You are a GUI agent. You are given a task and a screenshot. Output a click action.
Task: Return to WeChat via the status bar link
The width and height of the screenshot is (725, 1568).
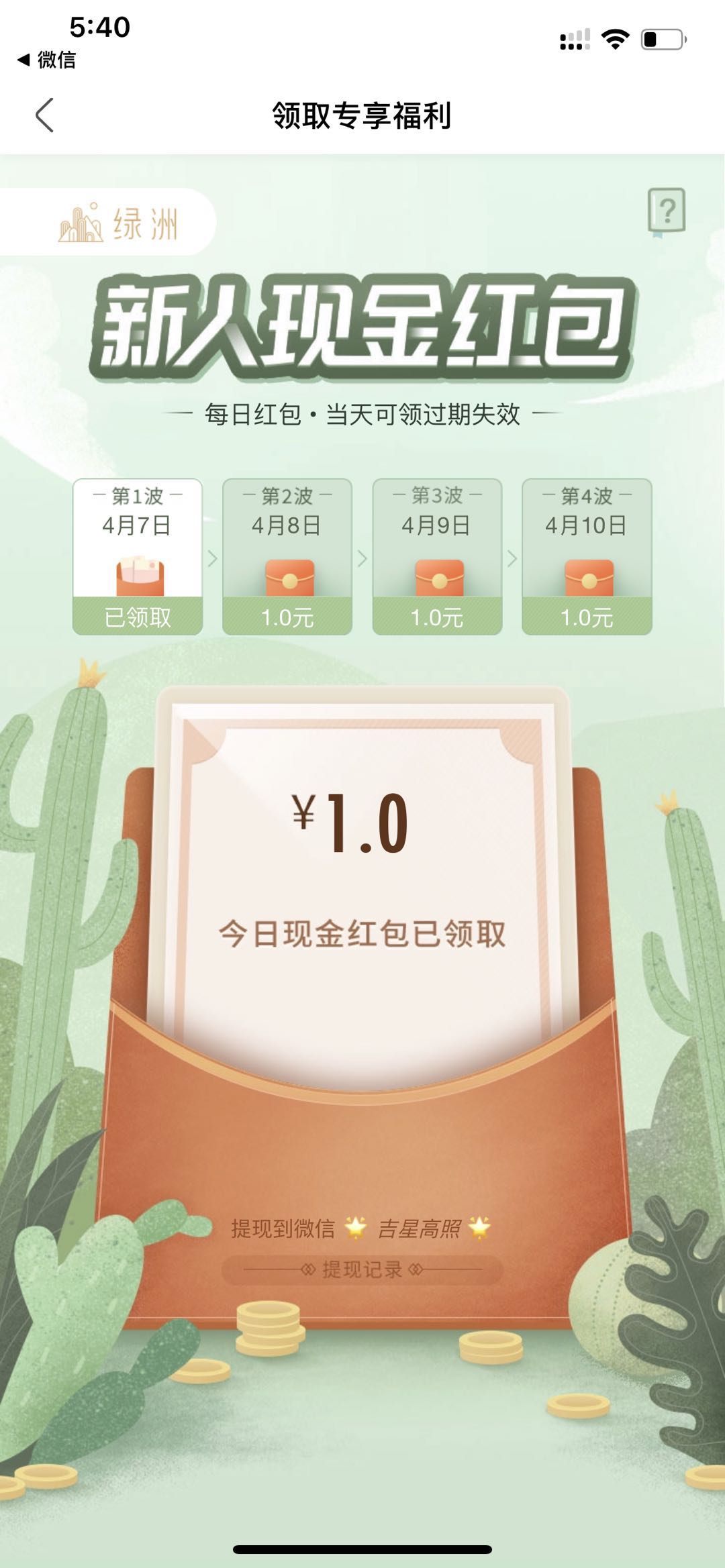[47, 60]
